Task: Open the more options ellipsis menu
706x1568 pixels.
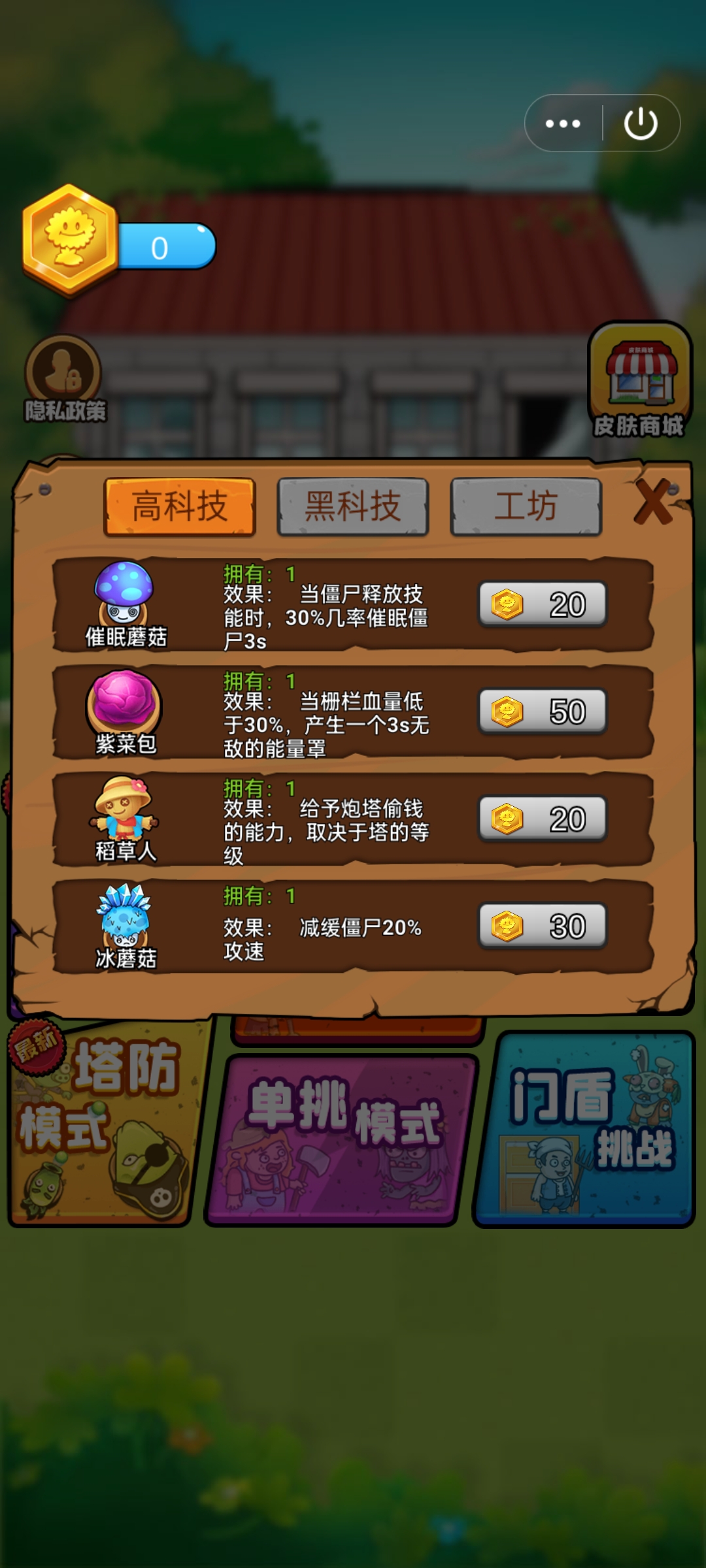Action: tap(564, 123)
